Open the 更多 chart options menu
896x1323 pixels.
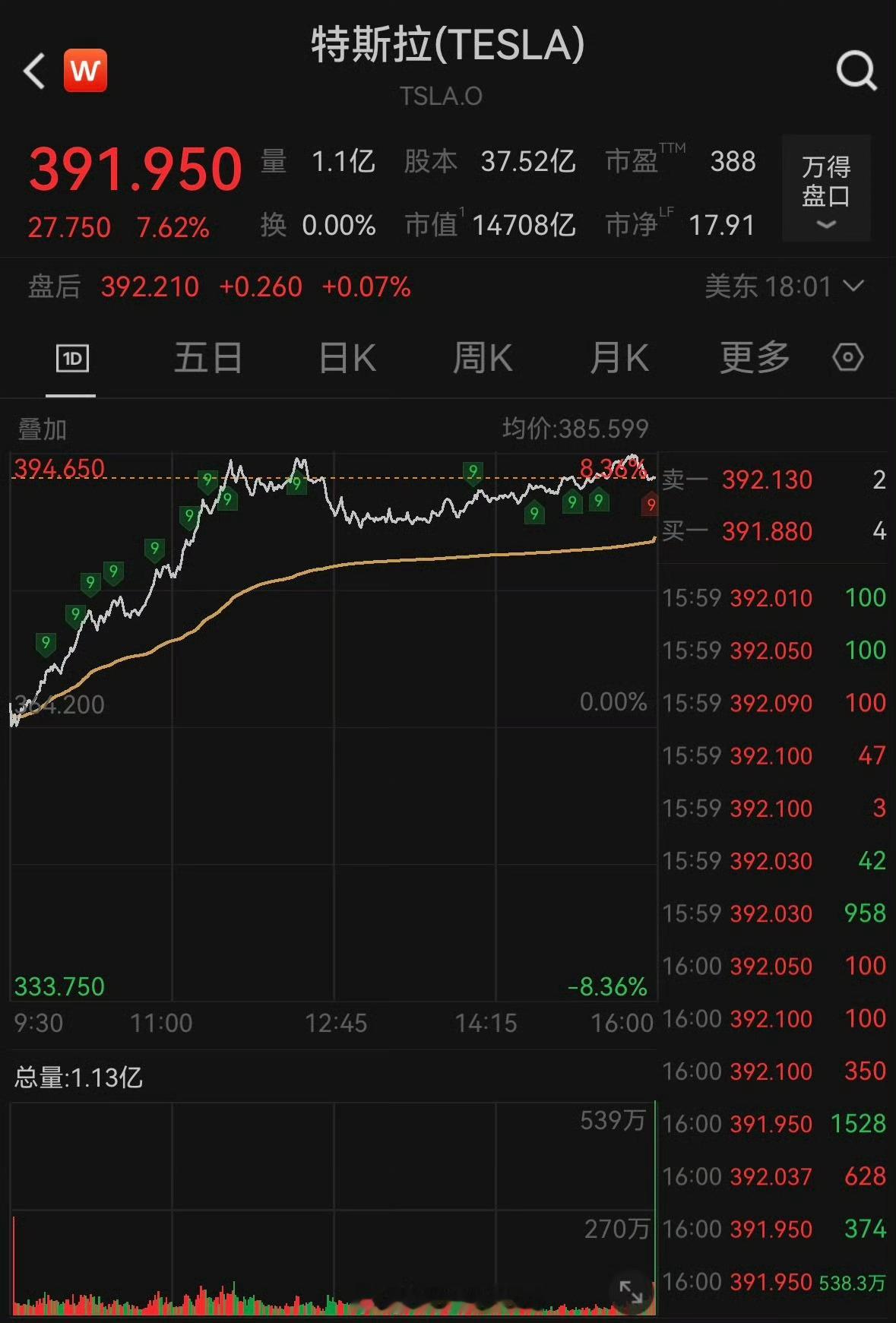753,357
